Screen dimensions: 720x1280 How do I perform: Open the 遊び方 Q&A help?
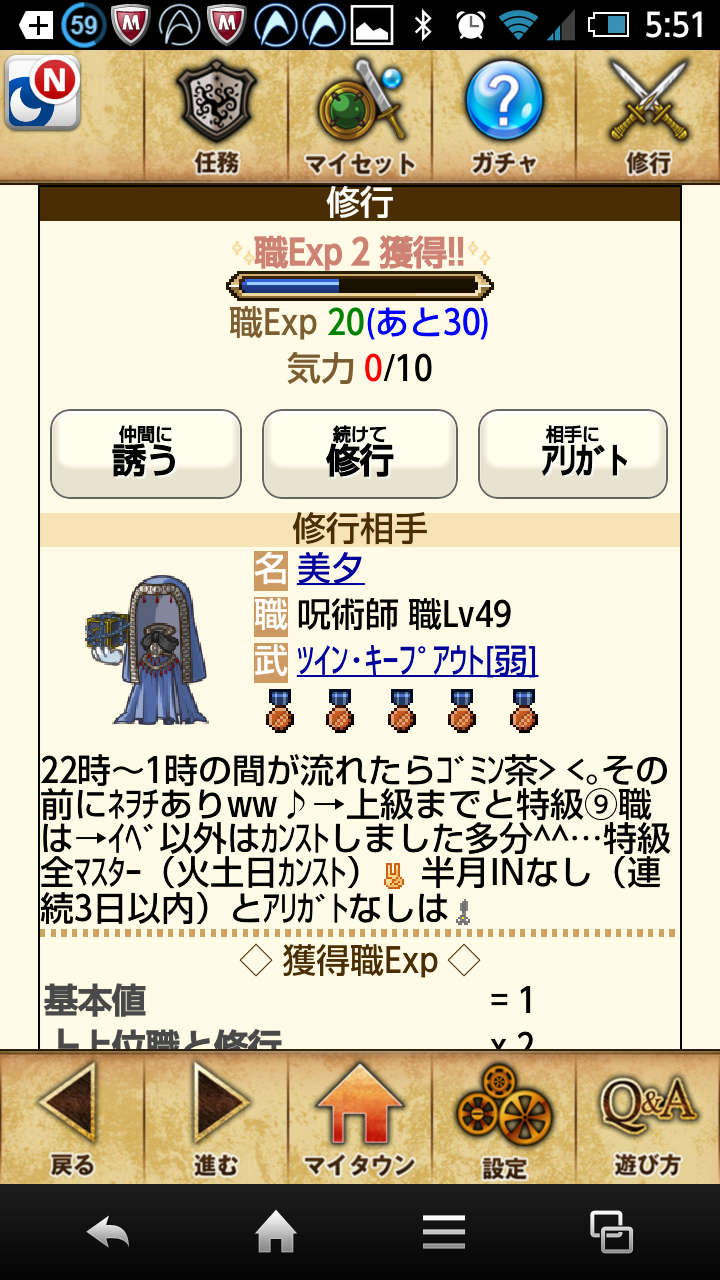click(x=647, y=1118)
